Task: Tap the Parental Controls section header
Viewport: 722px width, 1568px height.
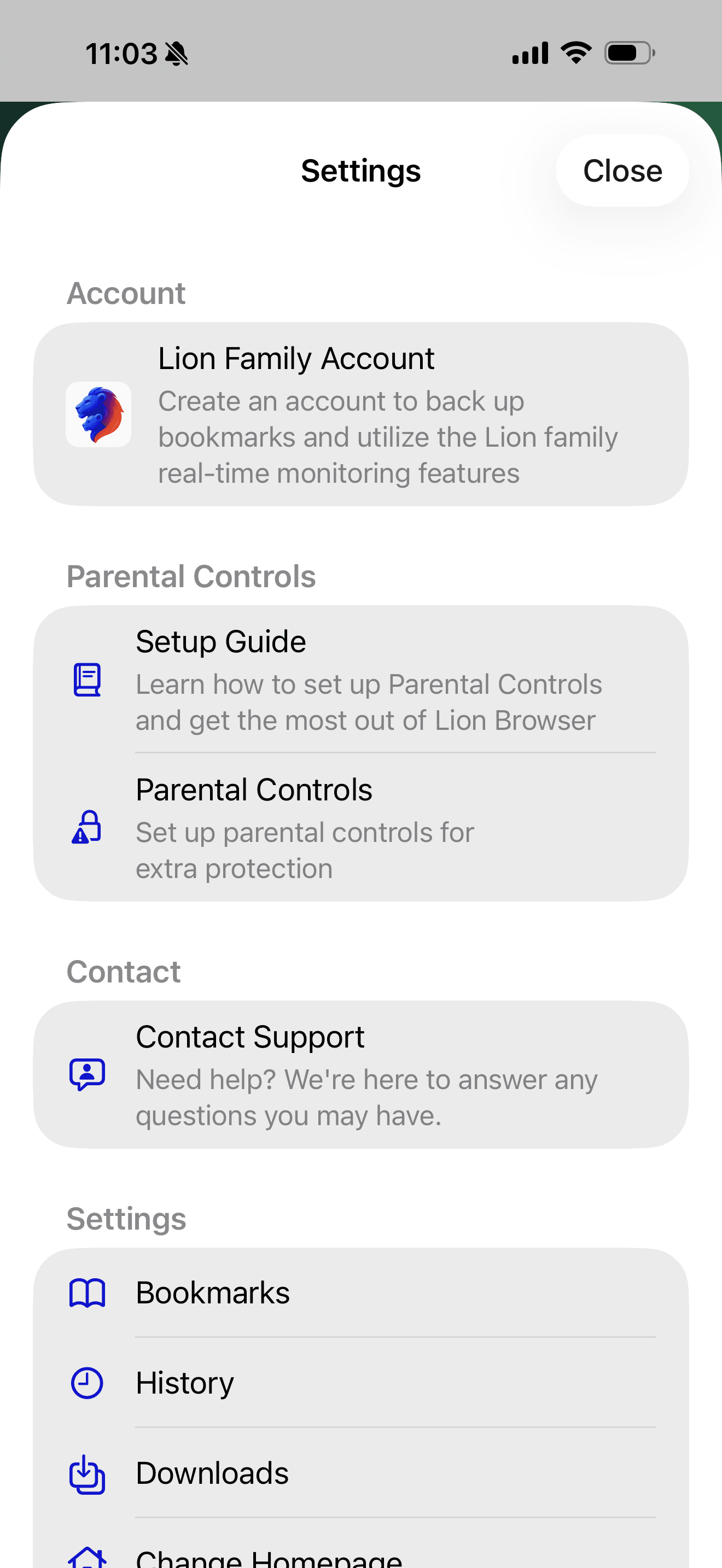Action: tap(191, 576)
